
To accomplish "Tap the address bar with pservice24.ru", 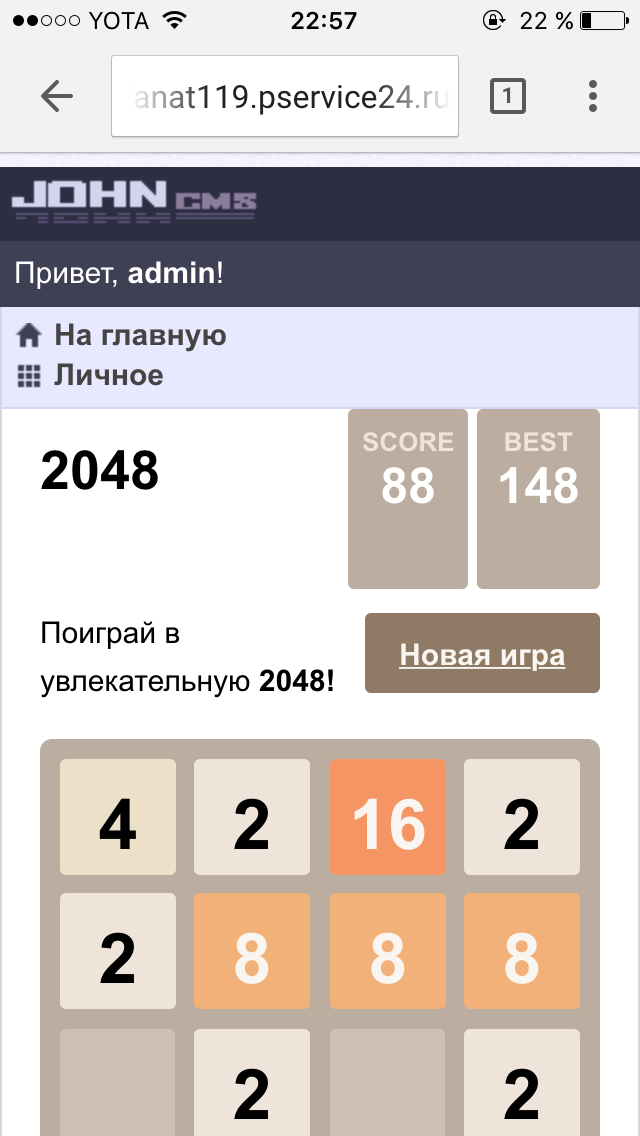I will tap(285, 96).
